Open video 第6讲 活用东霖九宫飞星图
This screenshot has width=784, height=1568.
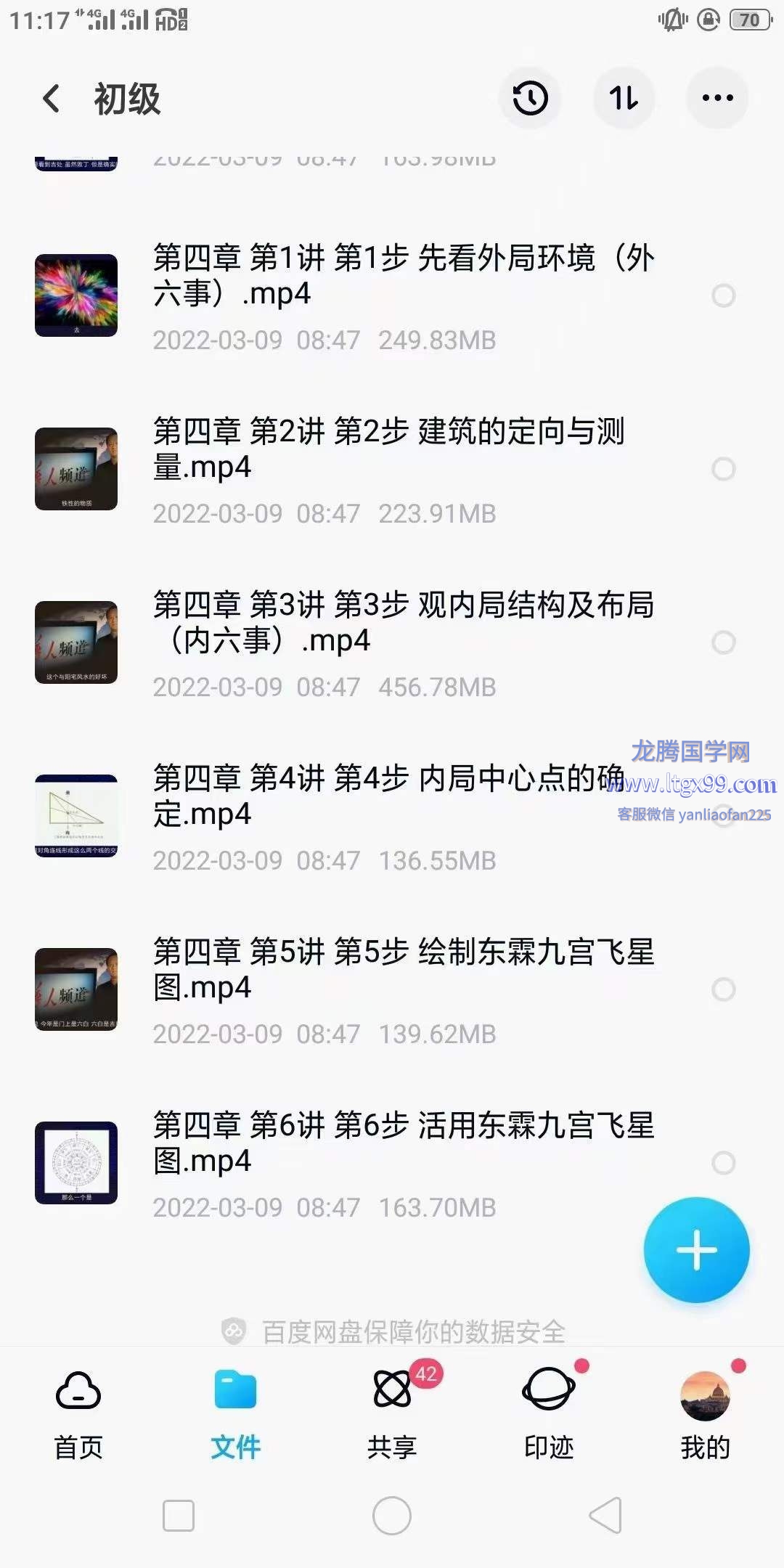coord(403,1144)
